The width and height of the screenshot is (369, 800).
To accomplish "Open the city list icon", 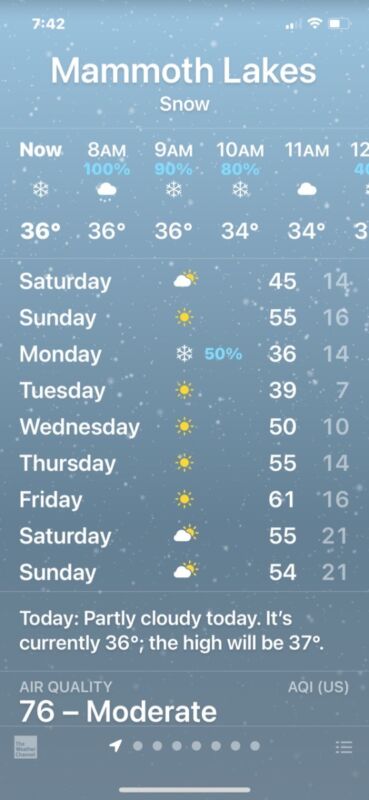I will coord(344,747).
